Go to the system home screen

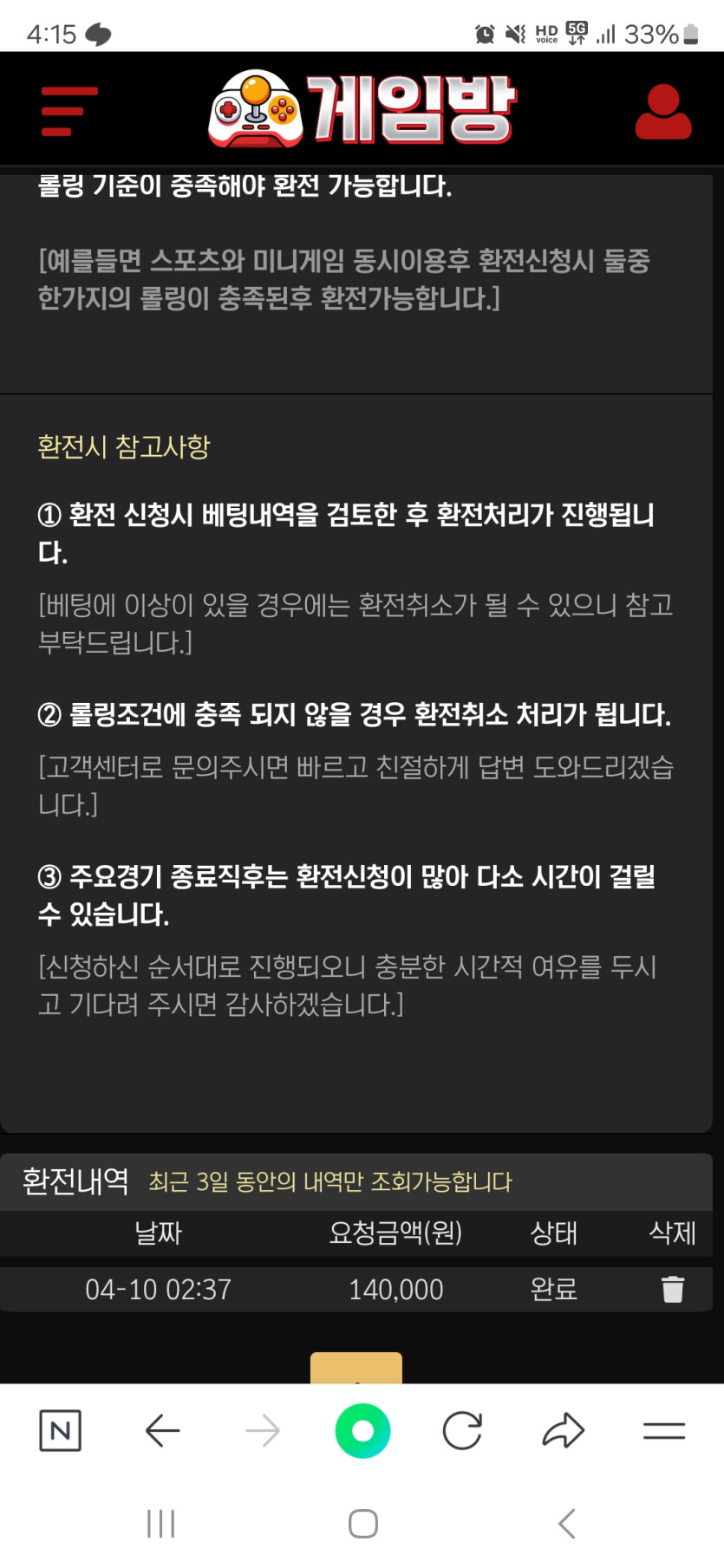pos(362,1523)
